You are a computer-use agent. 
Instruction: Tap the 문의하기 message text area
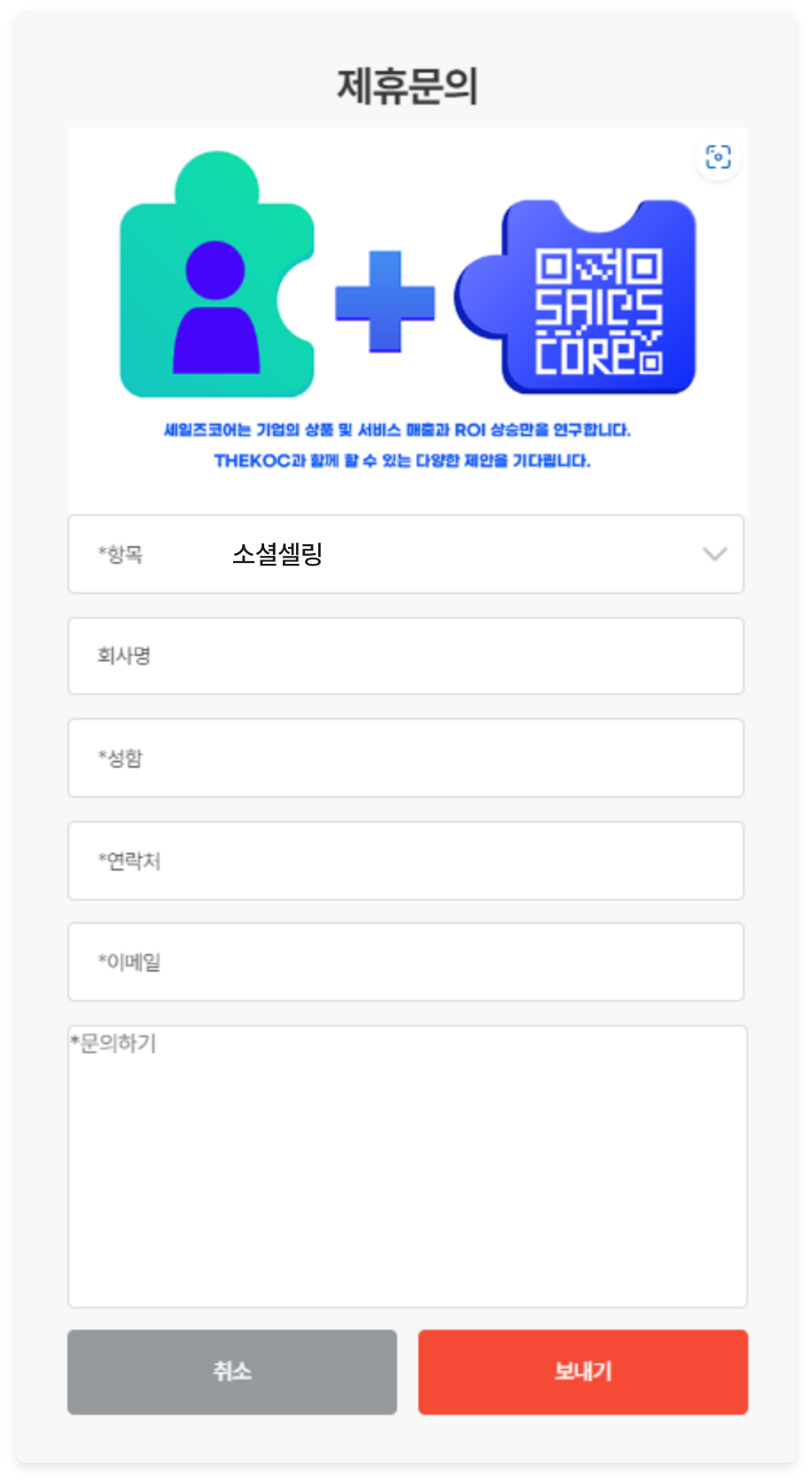[407, 1166]
